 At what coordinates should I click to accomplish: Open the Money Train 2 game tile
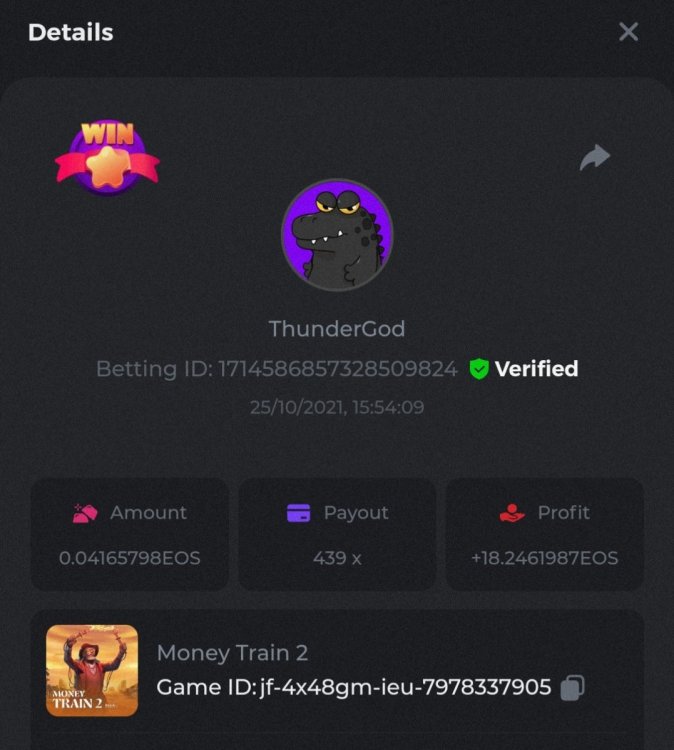tap(92, 670)
